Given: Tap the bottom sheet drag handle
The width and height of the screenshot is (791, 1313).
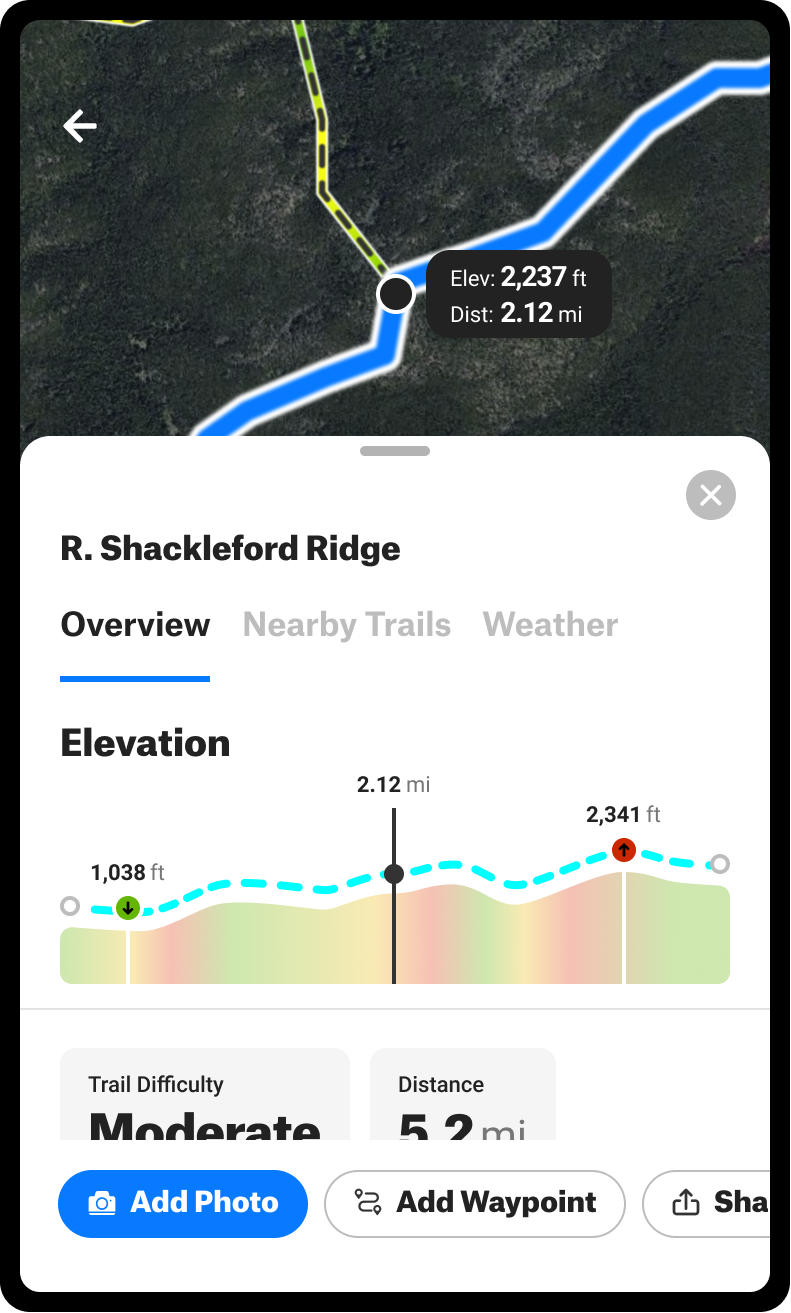Looking at the screenshot, I should 395,451.
